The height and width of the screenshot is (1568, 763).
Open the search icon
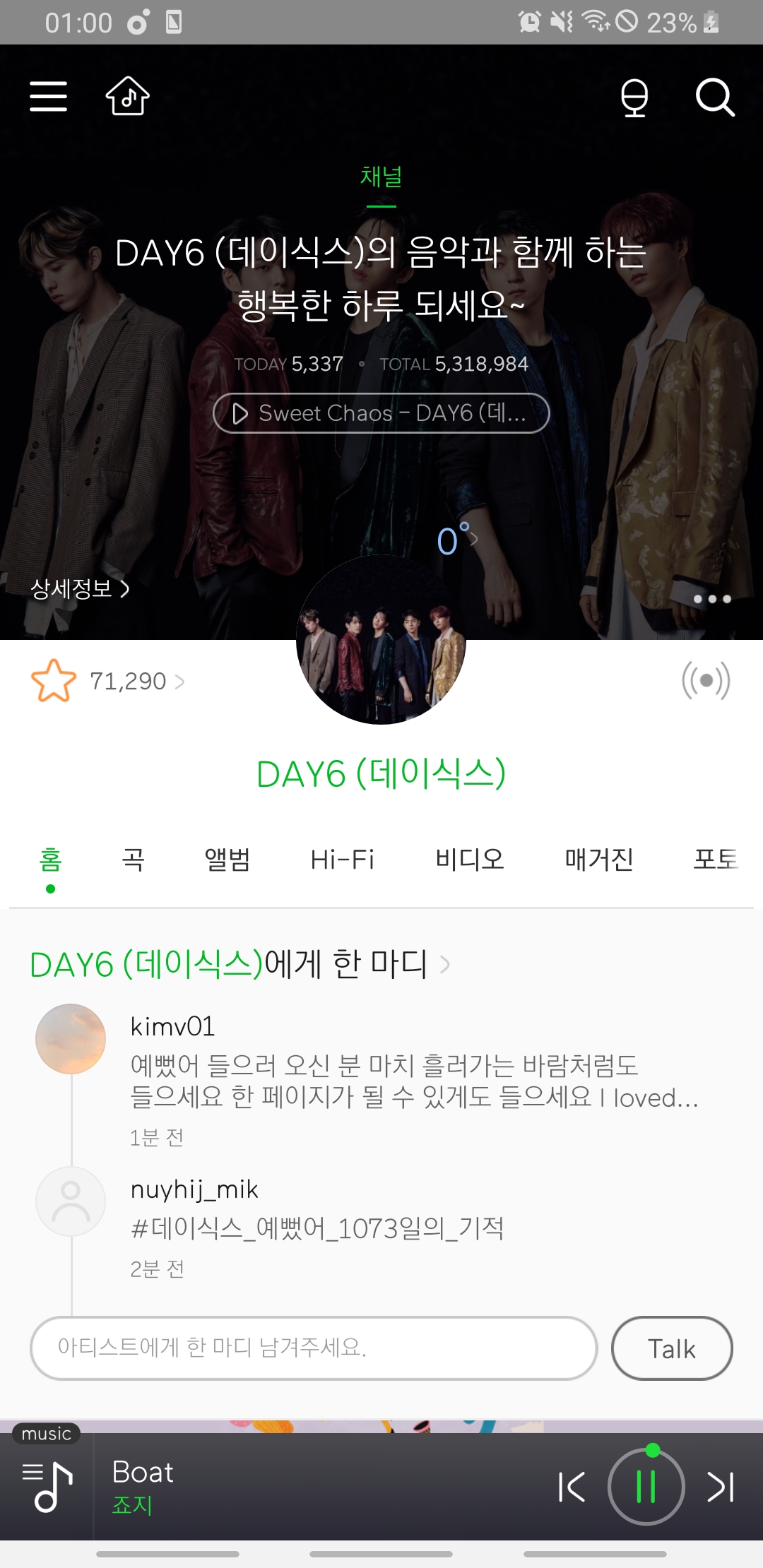(716, 99)
